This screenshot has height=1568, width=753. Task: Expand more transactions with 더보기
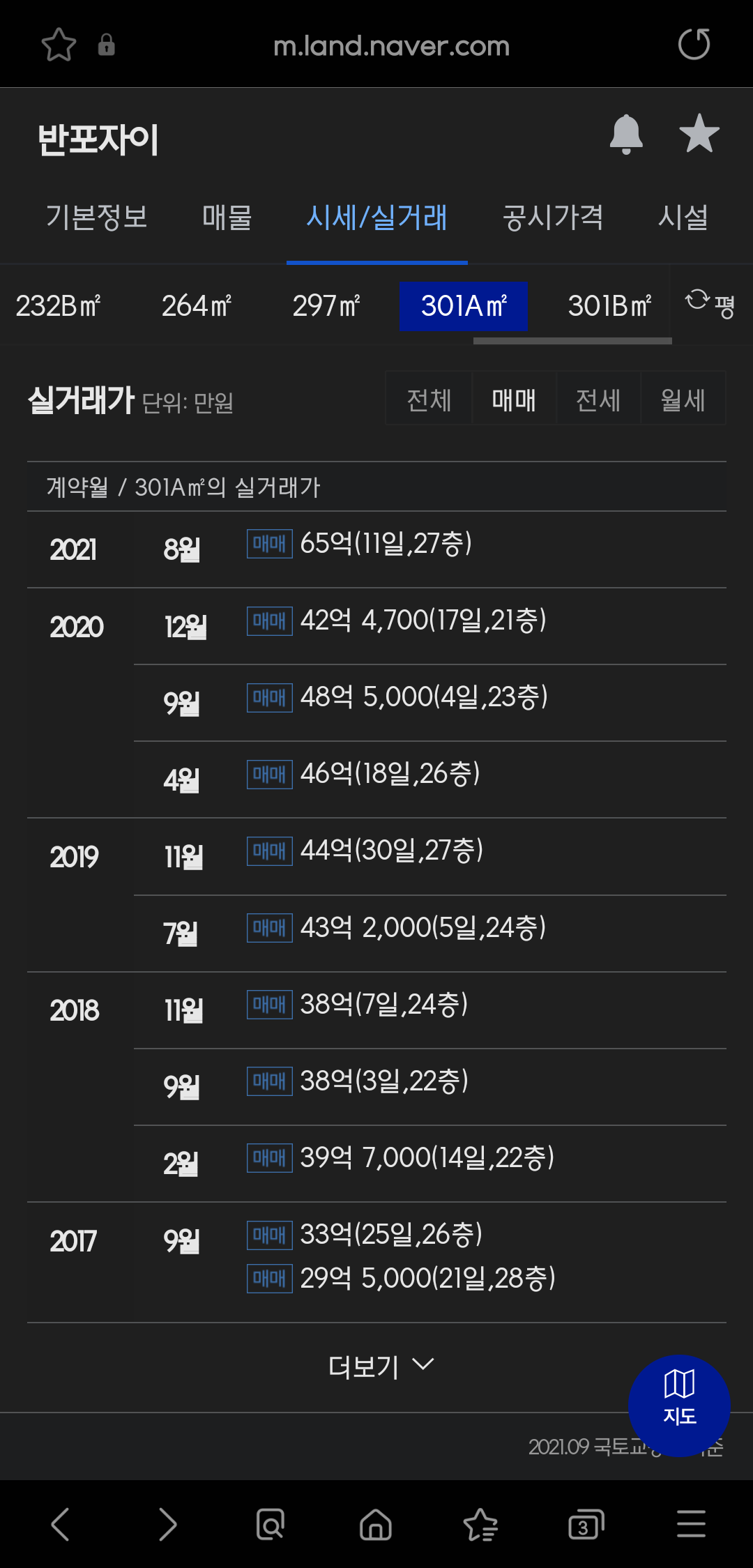point(380,1367)
